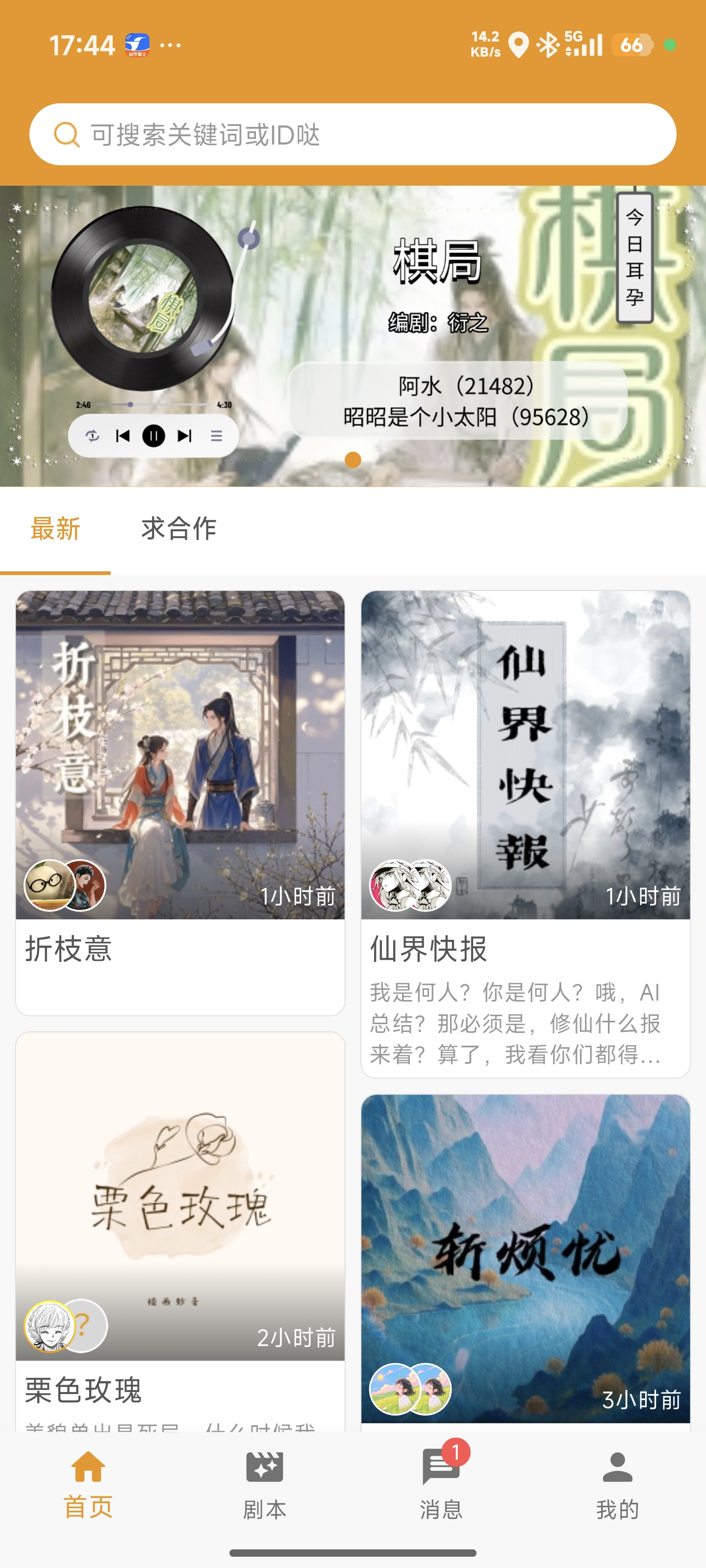Switch to the 求合作 tab
The image size is (706, 1568).
(x=178, y=528)
